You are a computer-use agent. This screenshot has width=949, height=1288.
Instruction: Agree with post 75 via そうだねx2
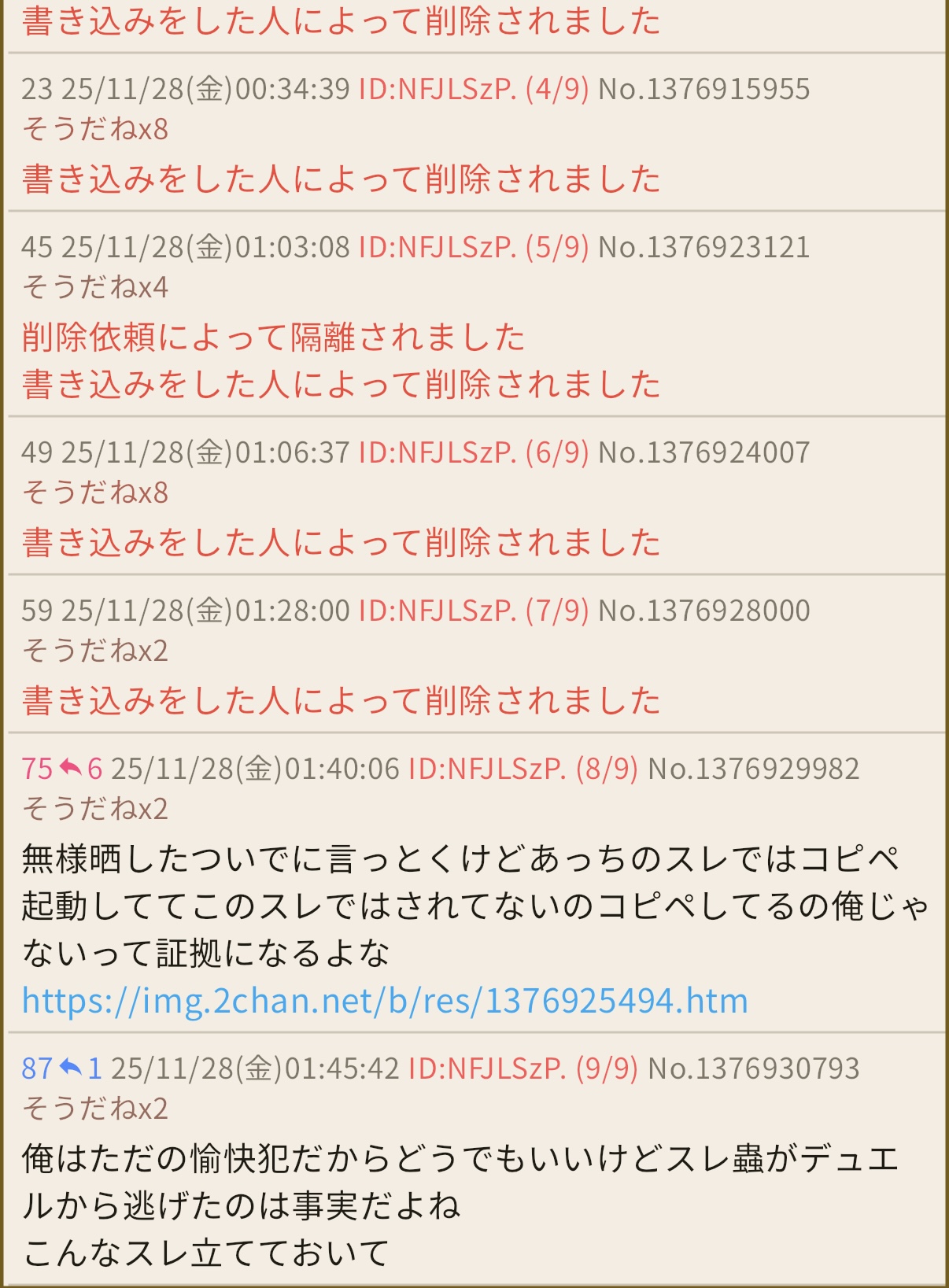pyautogui.click(x=95, y=809)
